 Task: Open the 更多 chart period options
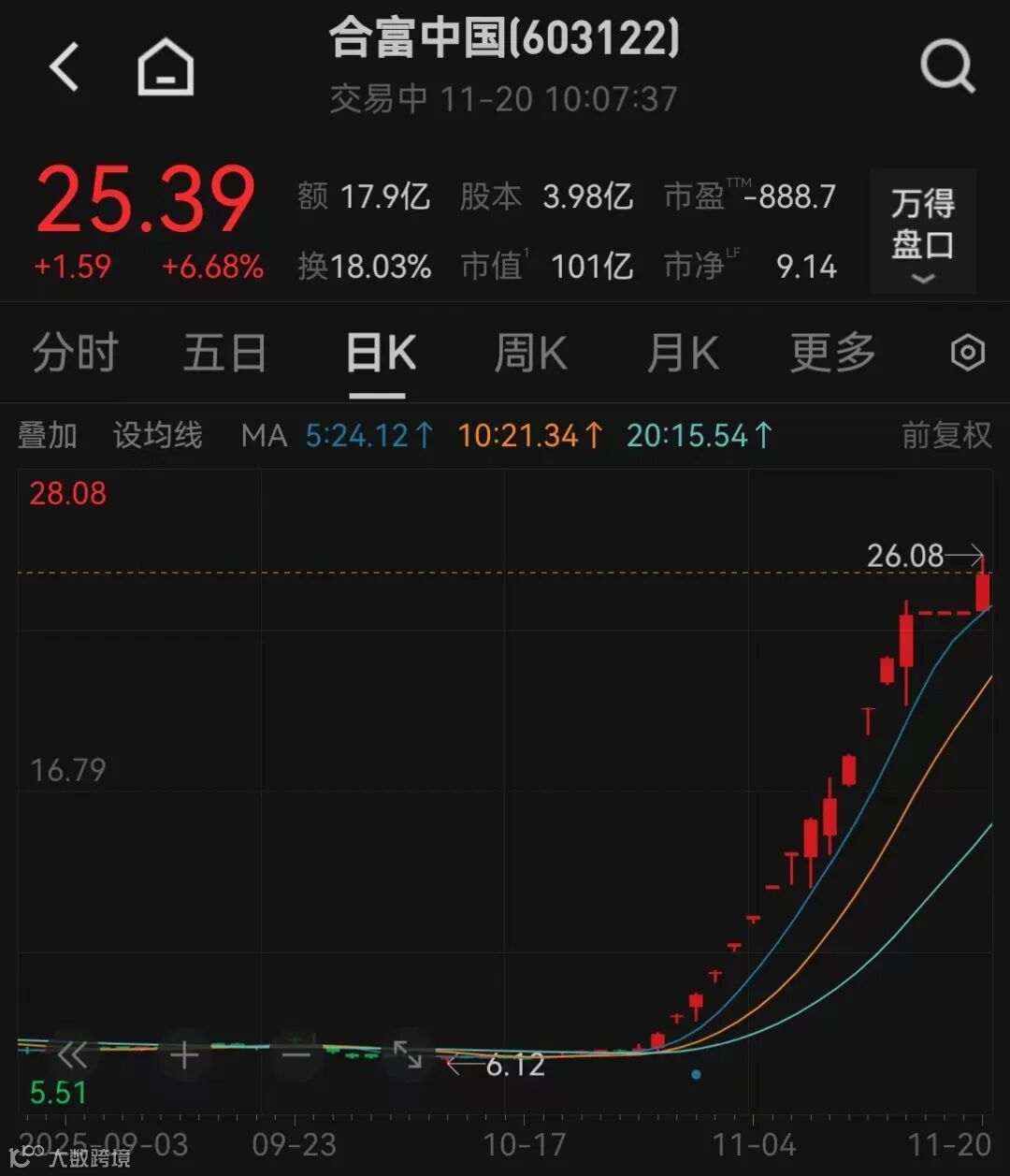pyautogui.click(x=832, y=354)
